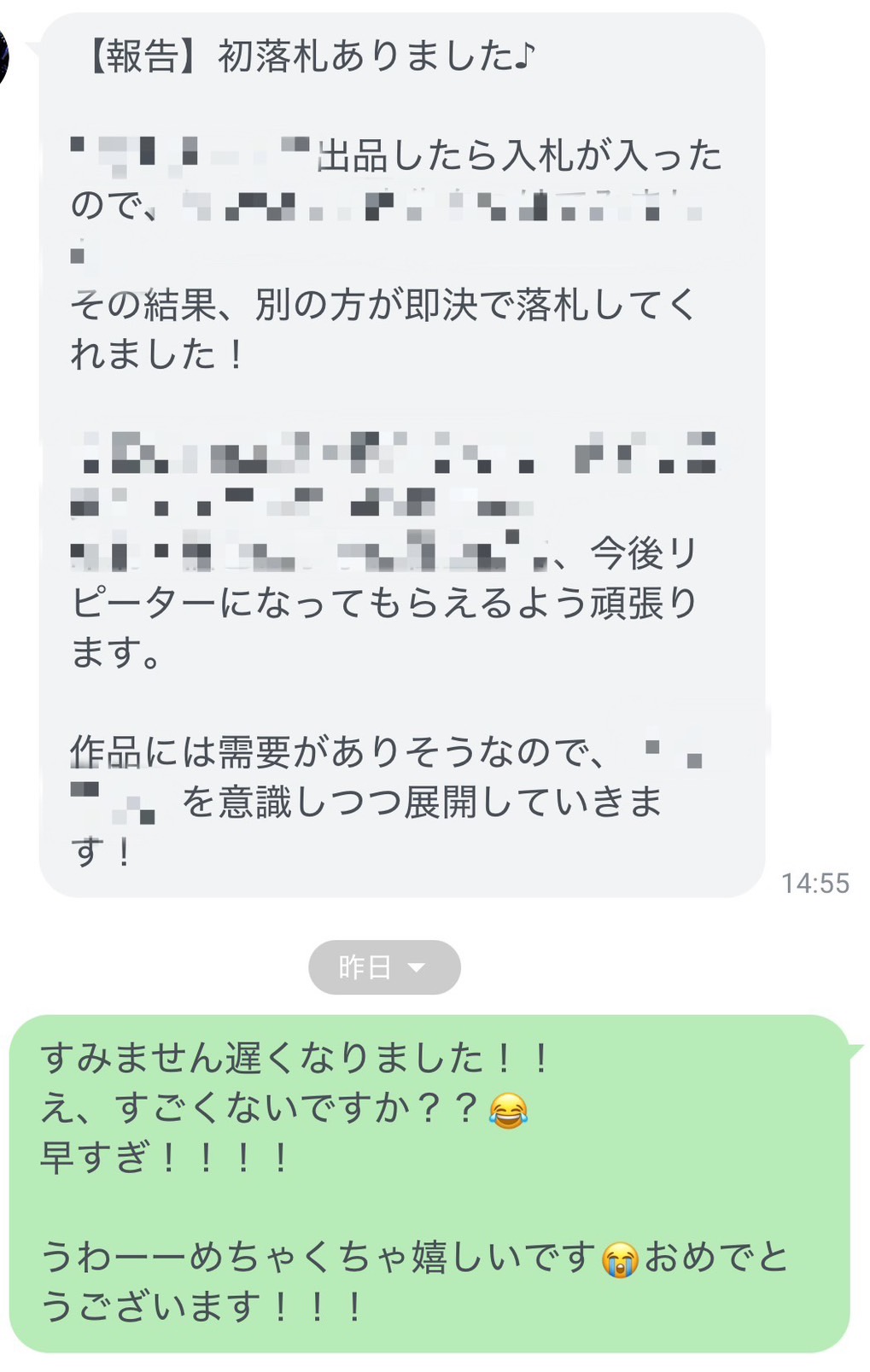Open the sender's profile avatar
The height and width of the screenshot is (1372, 870).
3,54
